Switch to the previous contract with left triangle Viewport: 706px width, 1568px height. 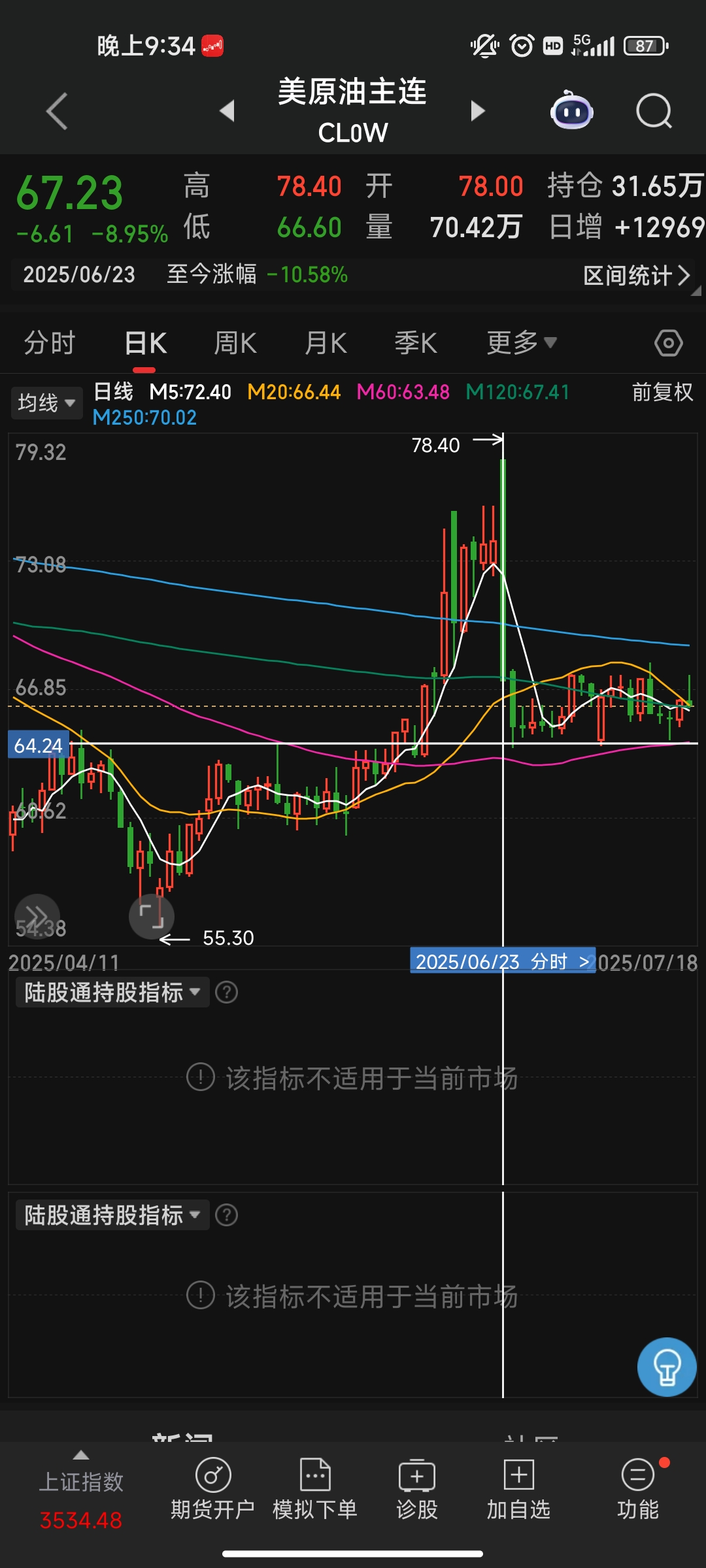[227, 110]
